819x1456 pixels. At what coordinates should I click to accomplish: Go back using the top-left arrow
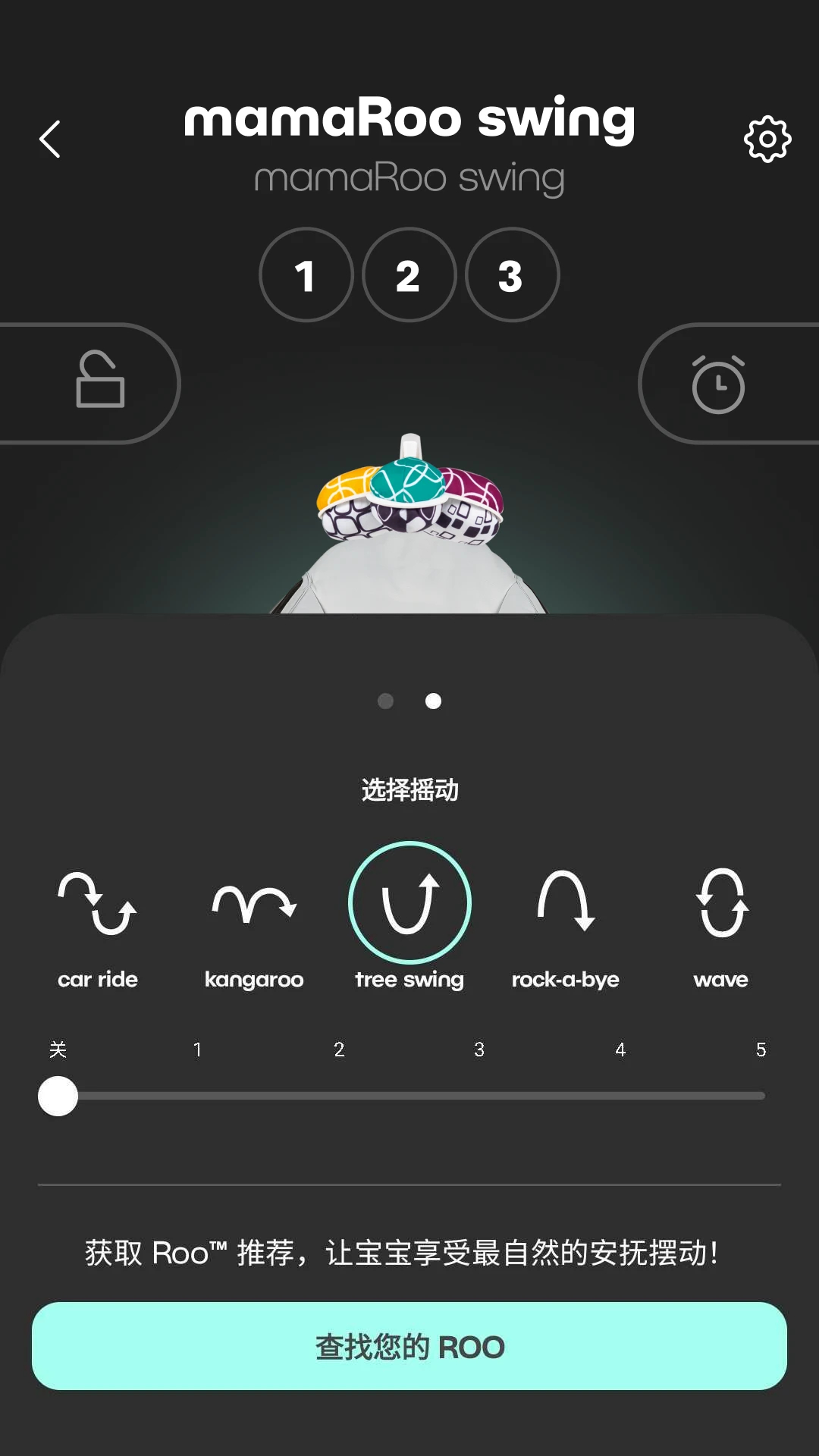coord(50,140)
